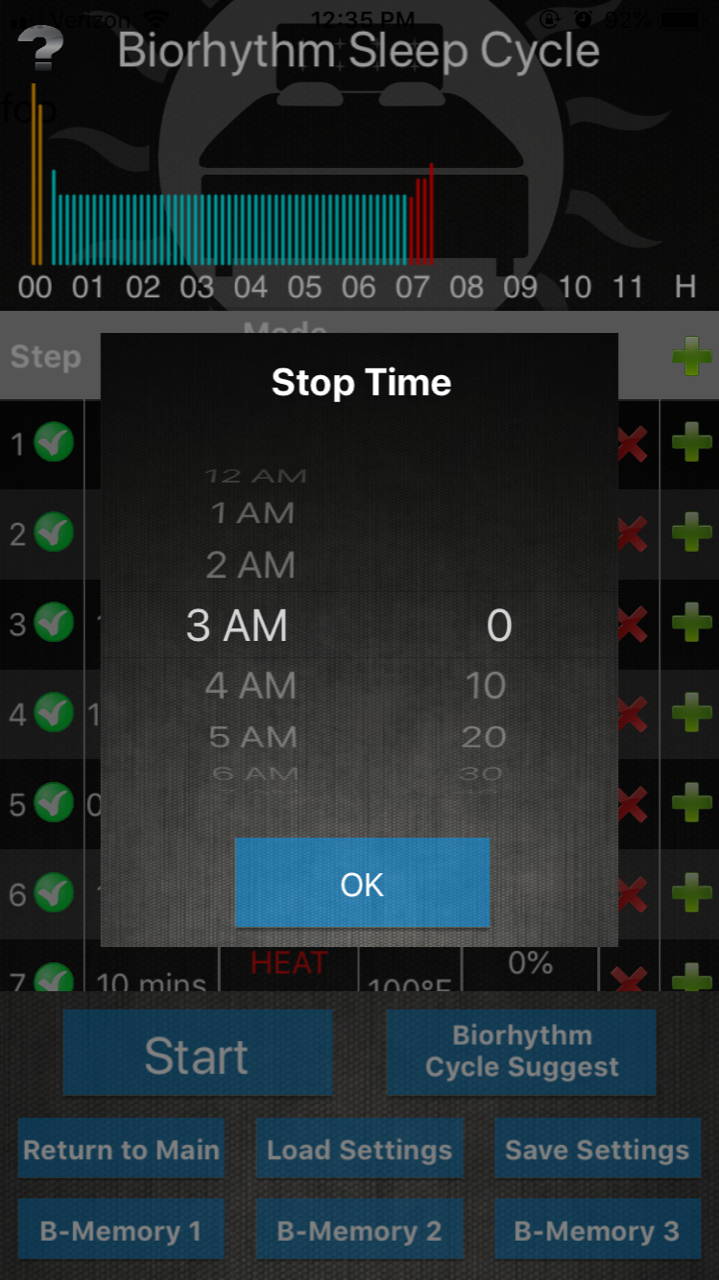719x1280 pixels.
Task: Open Load Settings
Action: (x=359, y=1150)
